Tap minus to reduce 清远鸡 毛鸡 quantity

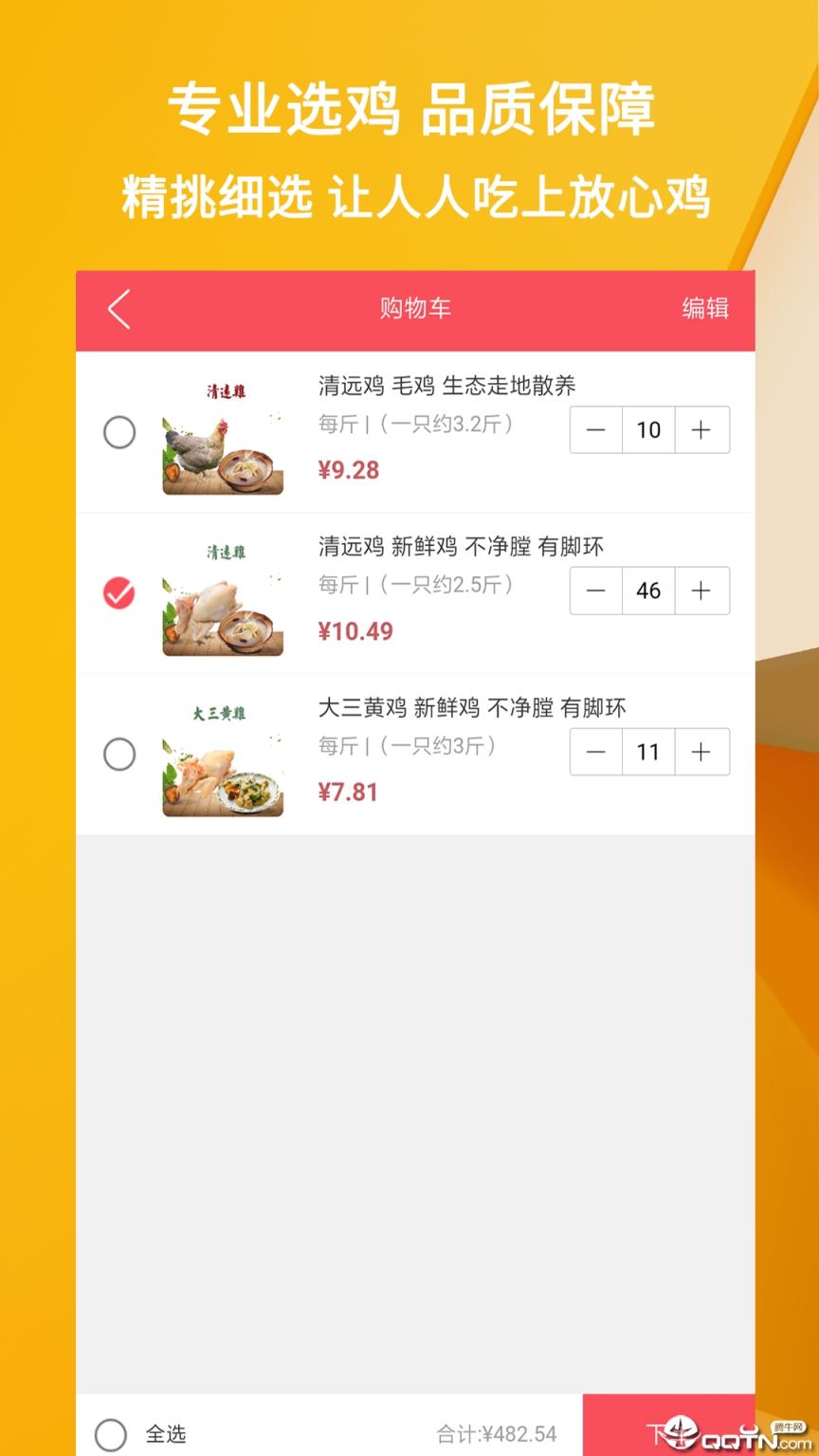595,429
